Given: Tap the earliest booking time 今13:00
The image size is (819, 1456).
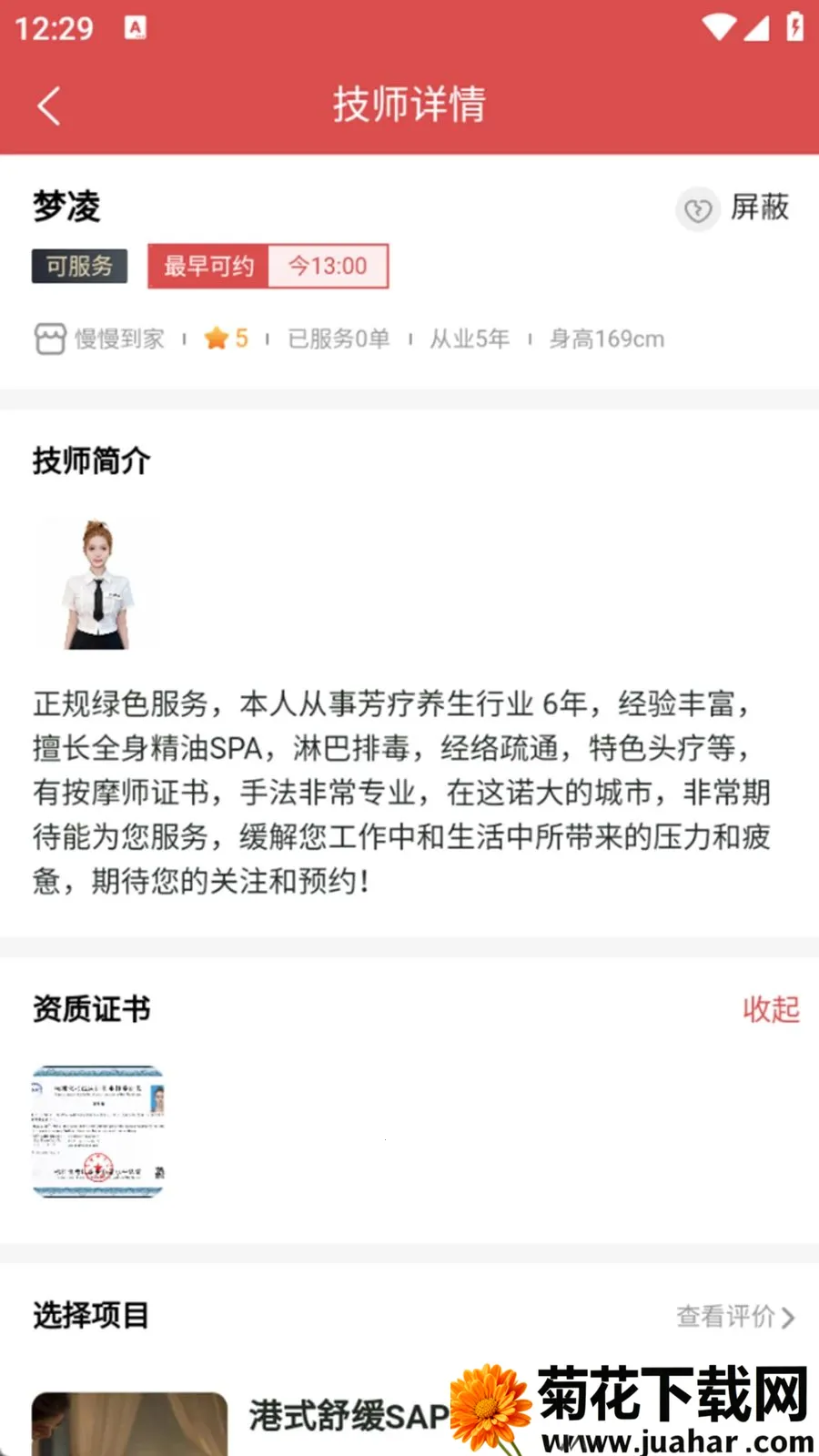Looking at the screenshot, I should coord(328,266).
